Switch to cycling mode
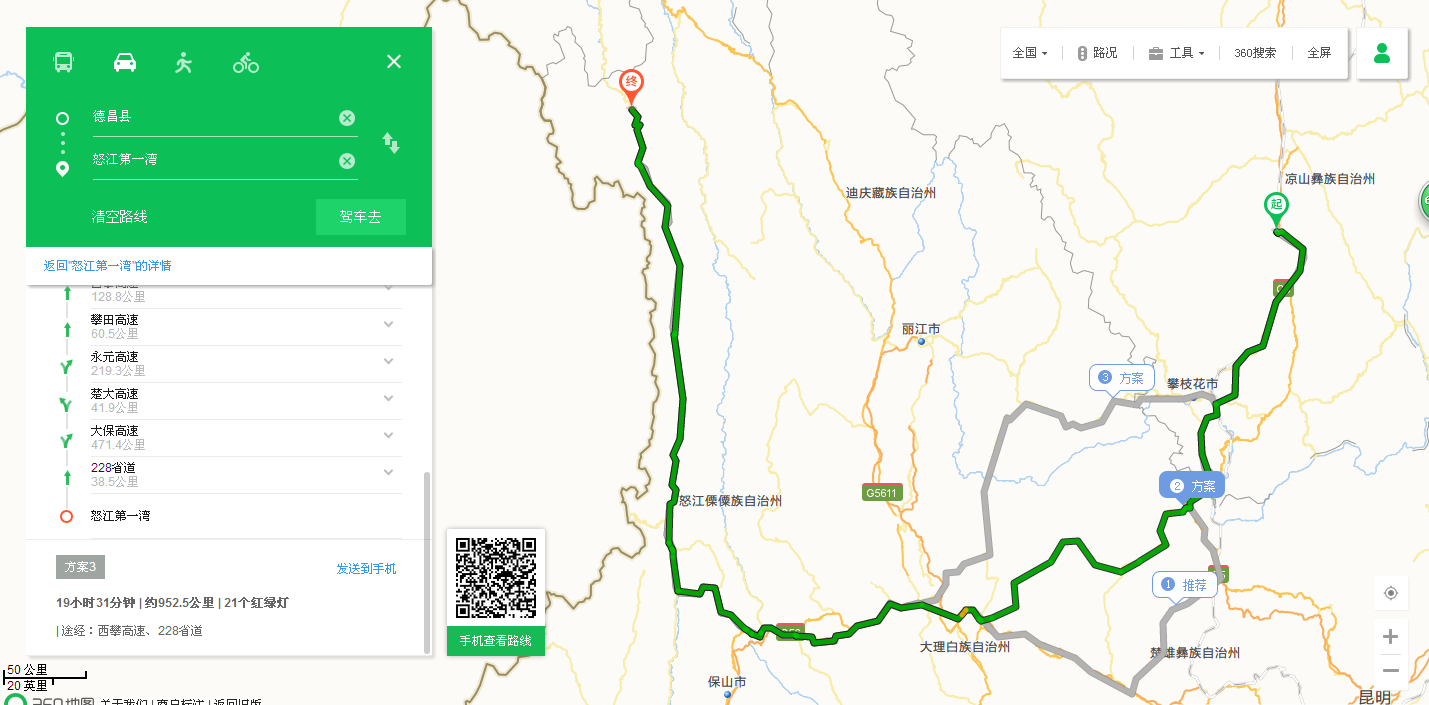The image size is (1429, 705). (246, 62)
